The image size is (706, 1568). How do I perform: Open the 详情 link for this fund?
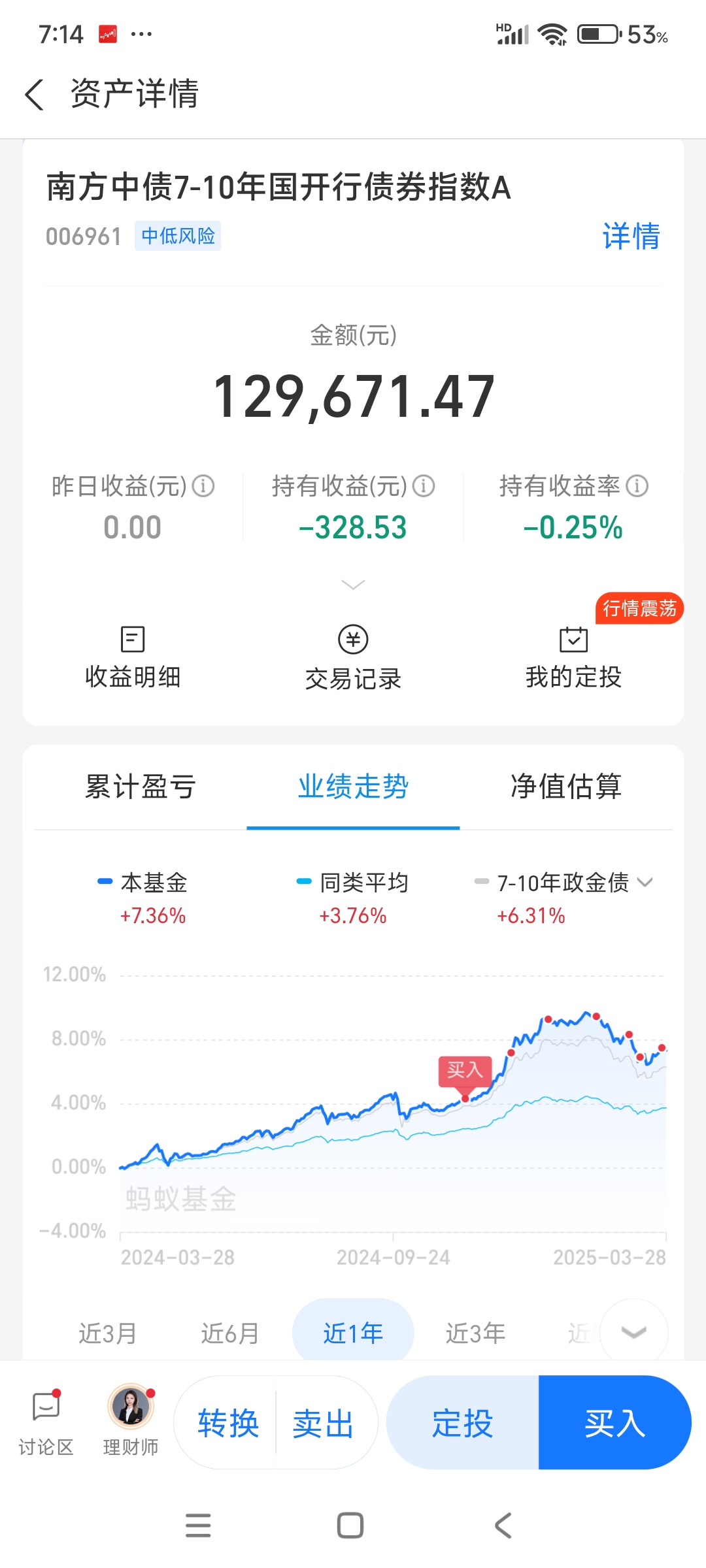click(x=631, y=236)
